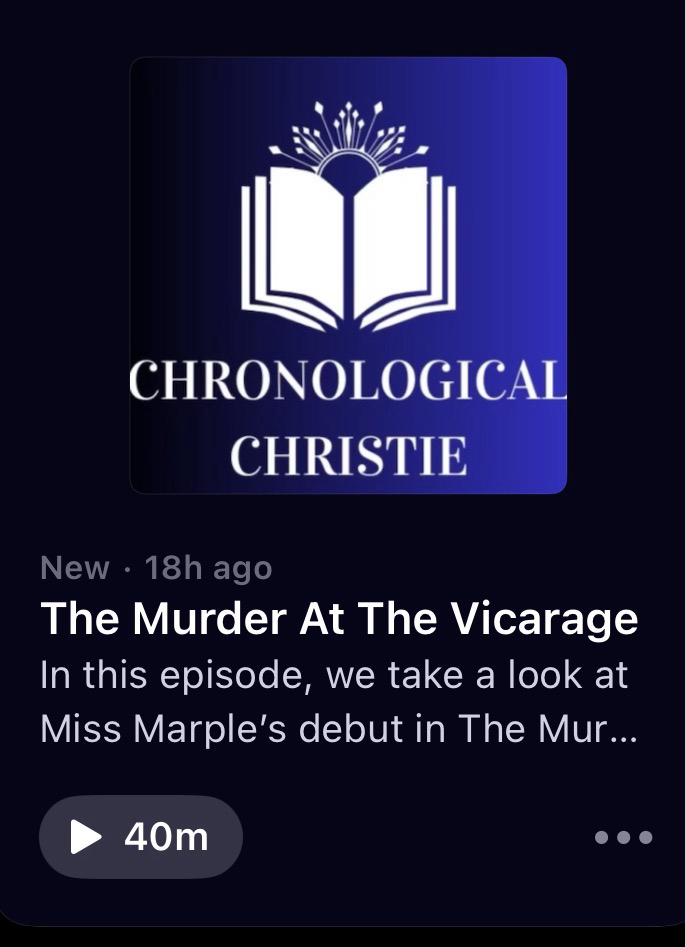Viewport: 685px width, 947px height.
Task: Open the three-dot more options menu
Action: pyautogui.click(x=623, y=838)
